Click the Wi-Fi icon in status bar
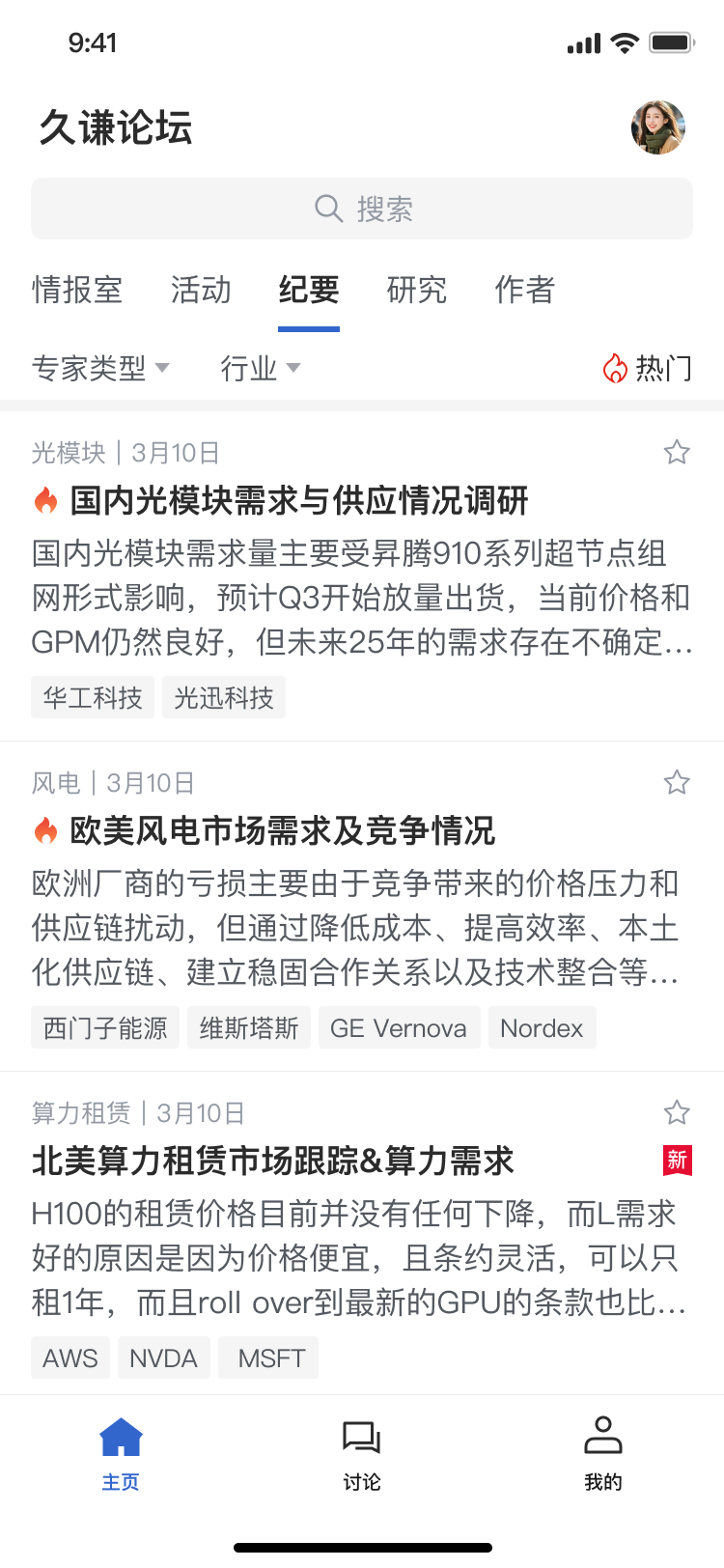The width and height of the screenshot is (724, 1568). [626, 42]
